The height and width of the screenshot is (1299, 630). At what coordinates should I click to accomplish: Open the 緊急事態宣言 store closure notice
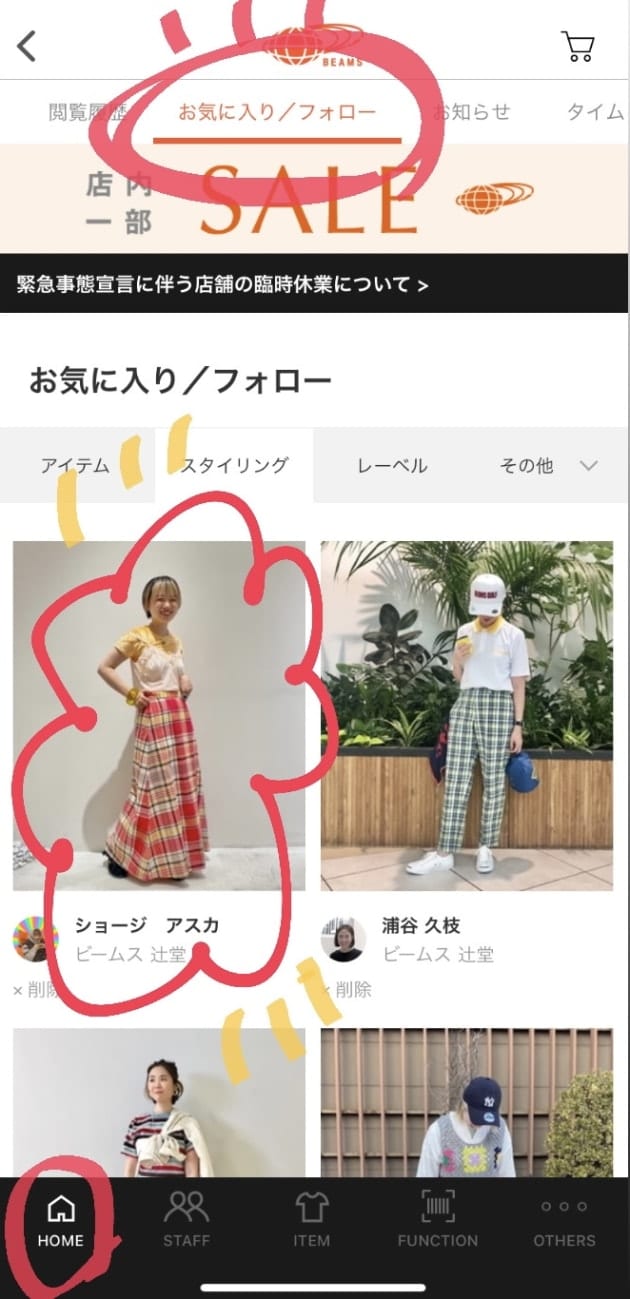click(223, 285)
